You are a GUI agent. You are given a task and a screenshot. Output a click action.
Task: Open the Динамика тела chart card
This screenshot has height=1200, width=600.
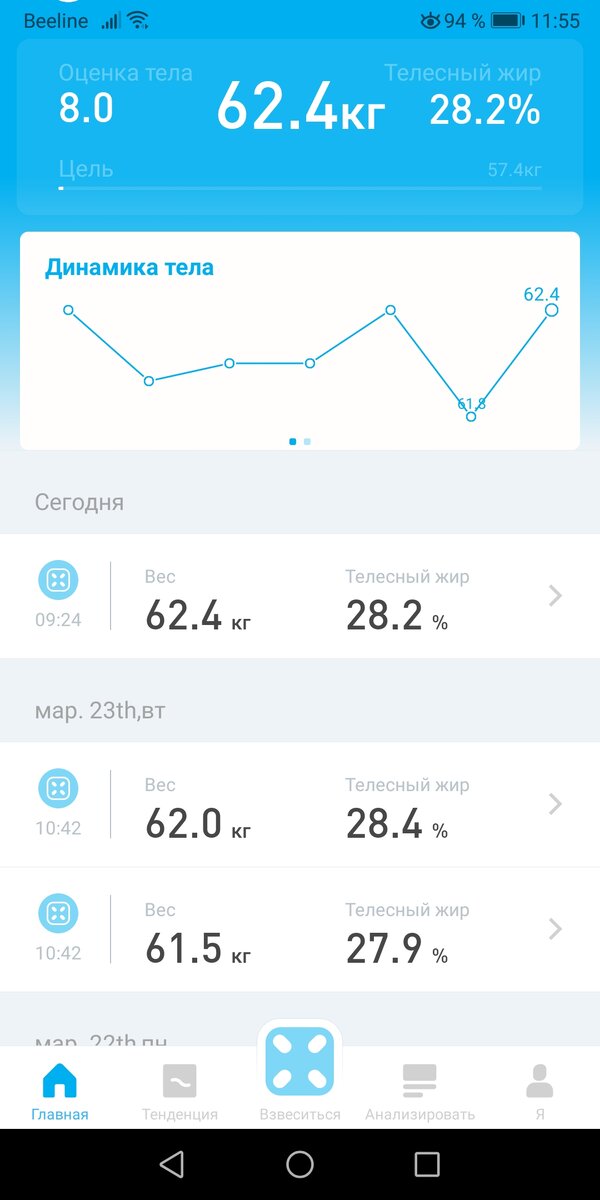300,341
